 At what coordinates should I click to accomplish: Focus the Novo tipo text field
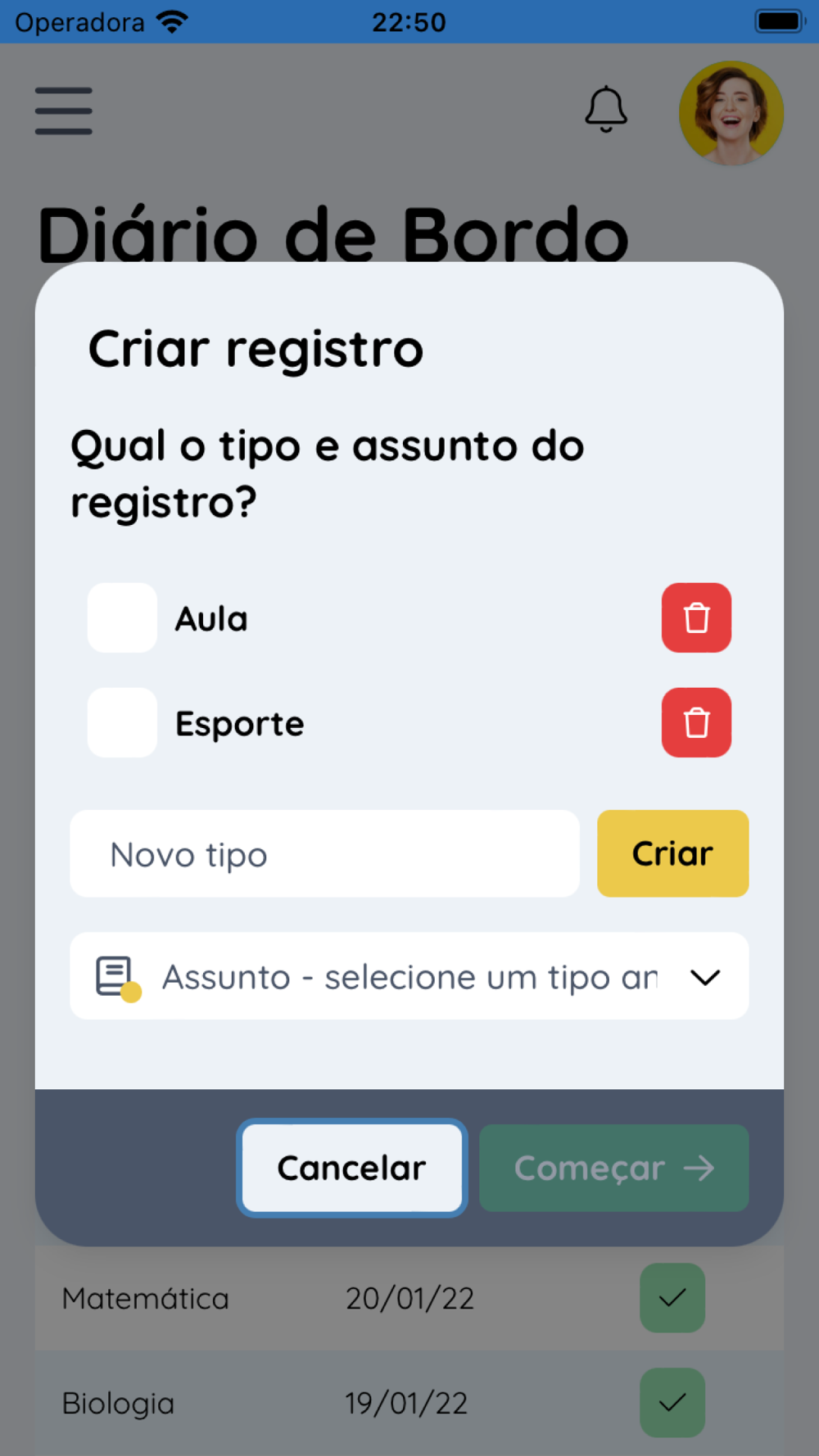pyautogui.click(x=324, y=853)
